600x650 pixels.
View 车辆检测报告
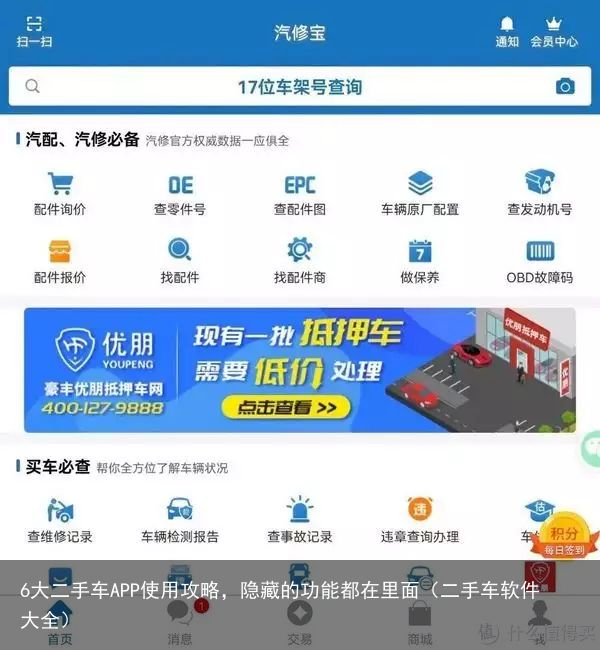(180, 520)
